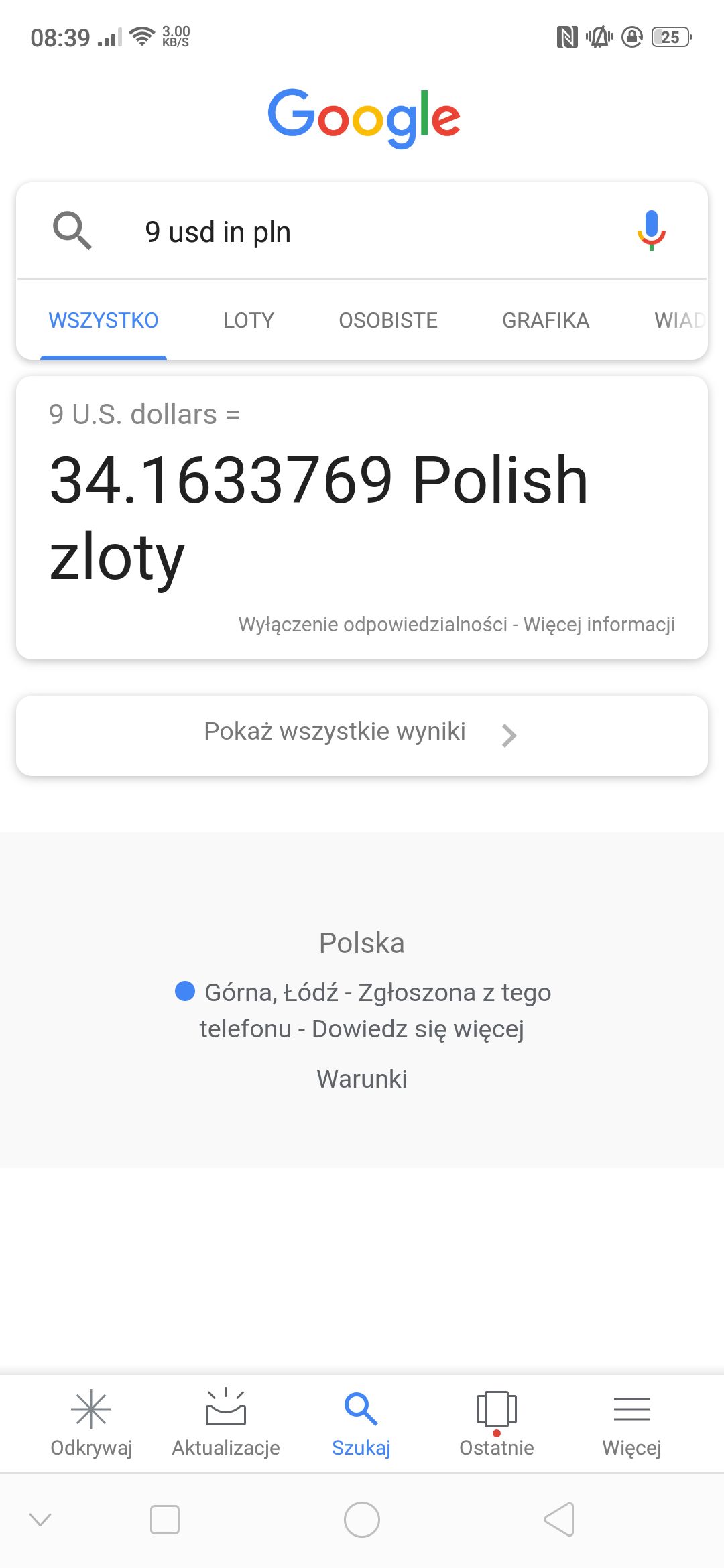The height and width of the screenshot is (1568, 724).
Task: Select the WSZYSTKO tab
Action: click(x=103, y=320)
